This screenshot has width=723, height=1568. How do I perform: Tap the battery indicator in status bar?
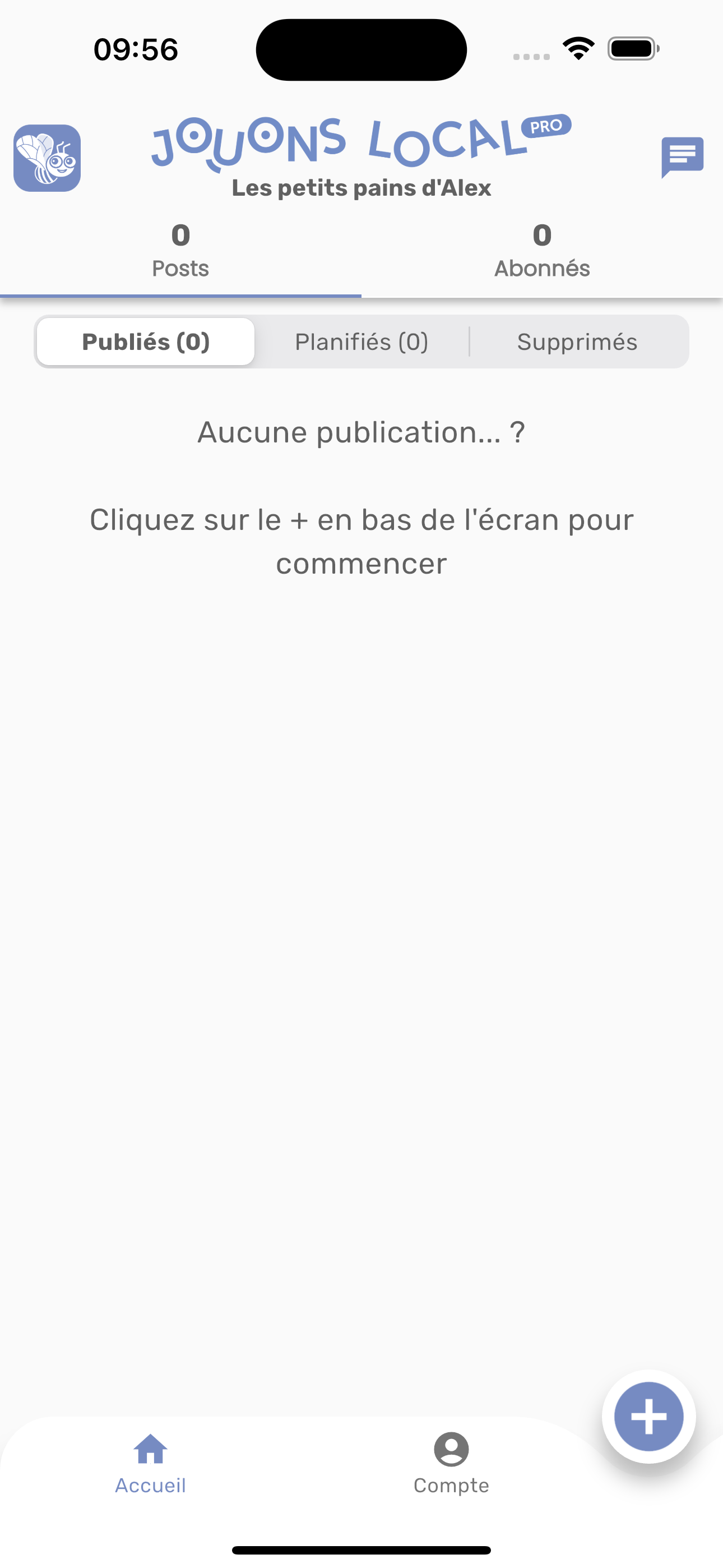[631, 50]
